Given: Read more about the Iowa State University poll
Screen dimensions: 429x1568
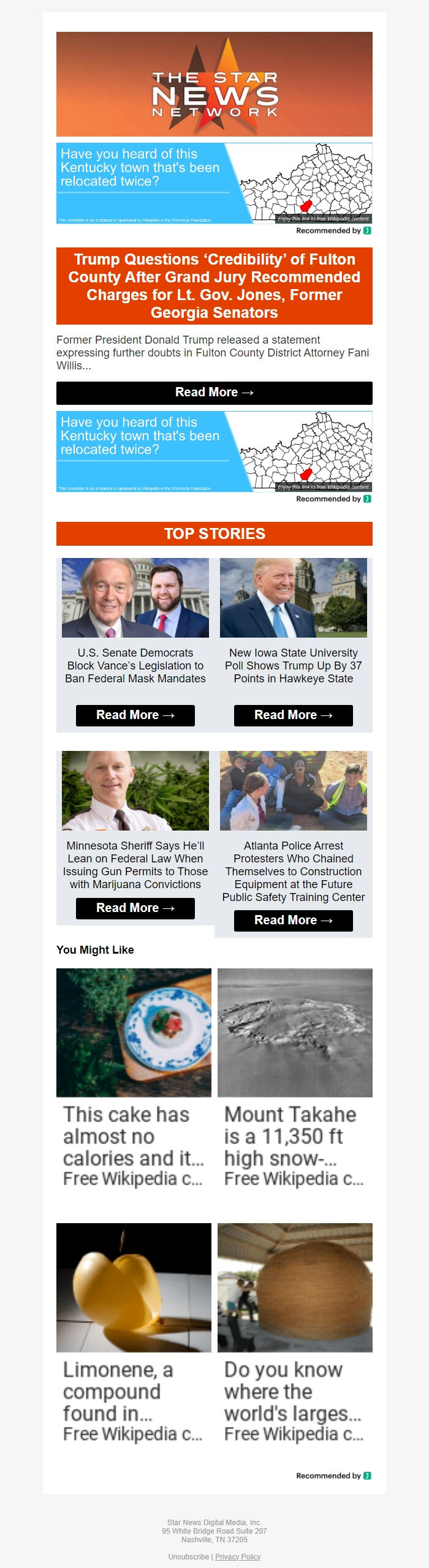Looking at the screenshot, I should (x=293, y=715).
